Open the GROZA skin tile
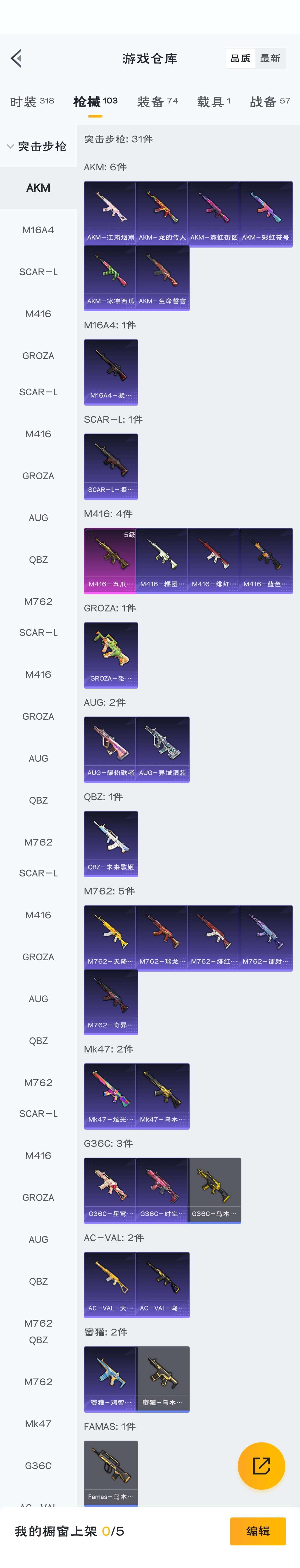This screenshot has height=1568, width=300. 110,655
